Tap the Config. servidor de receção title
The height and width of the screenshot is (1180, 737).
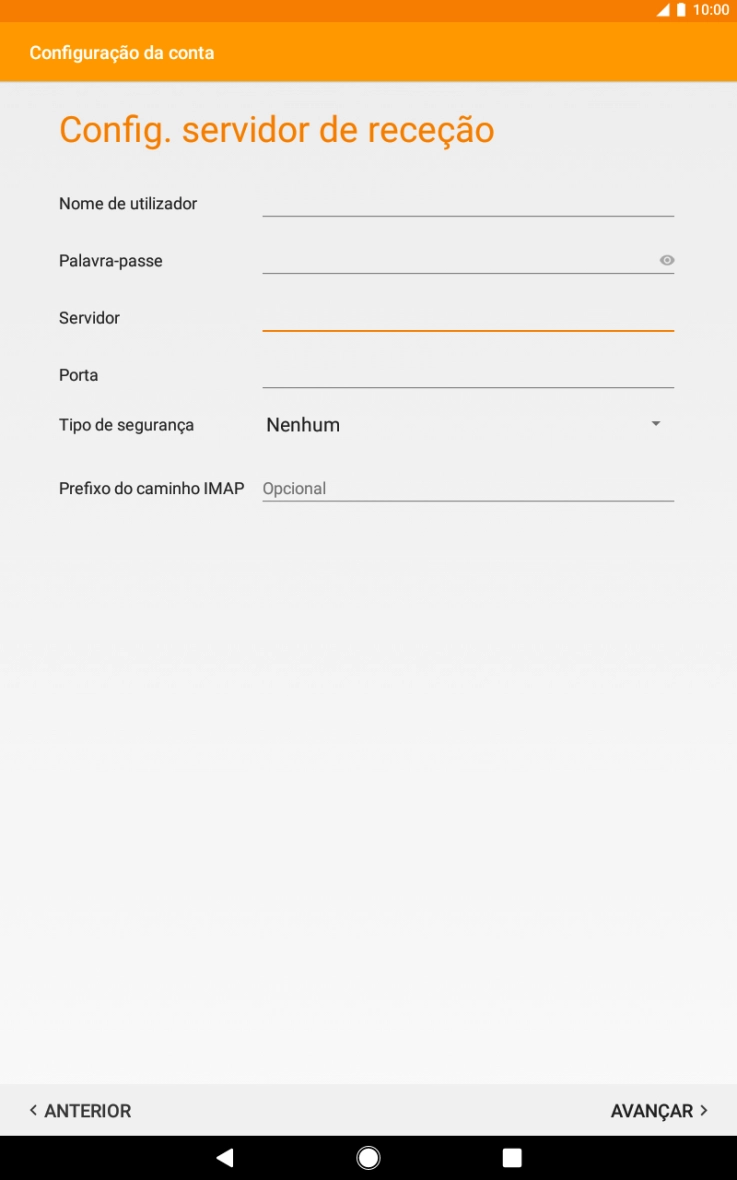(277, 129)
